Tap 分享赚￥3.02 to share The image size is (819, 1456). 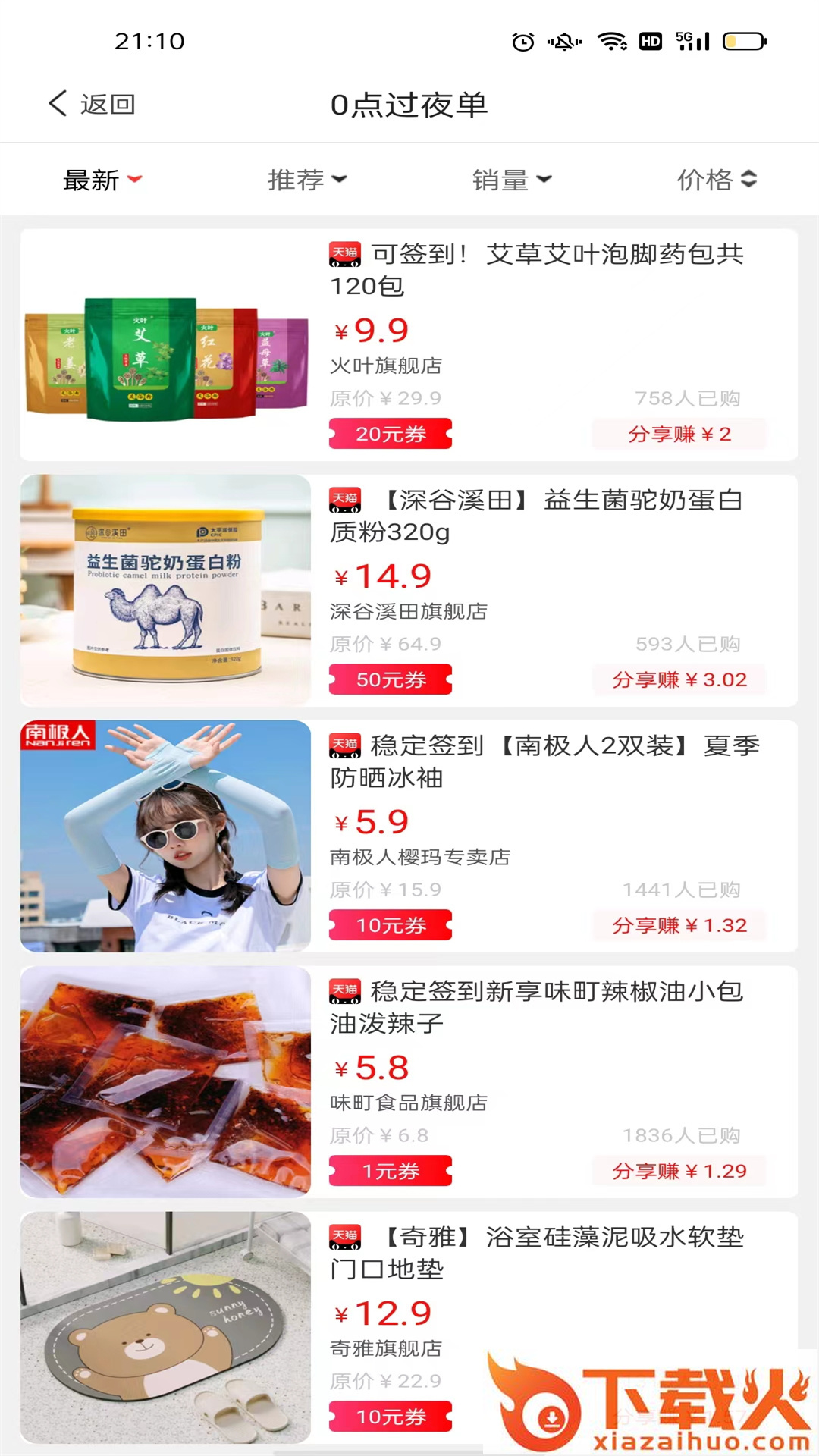coord(679,679)
